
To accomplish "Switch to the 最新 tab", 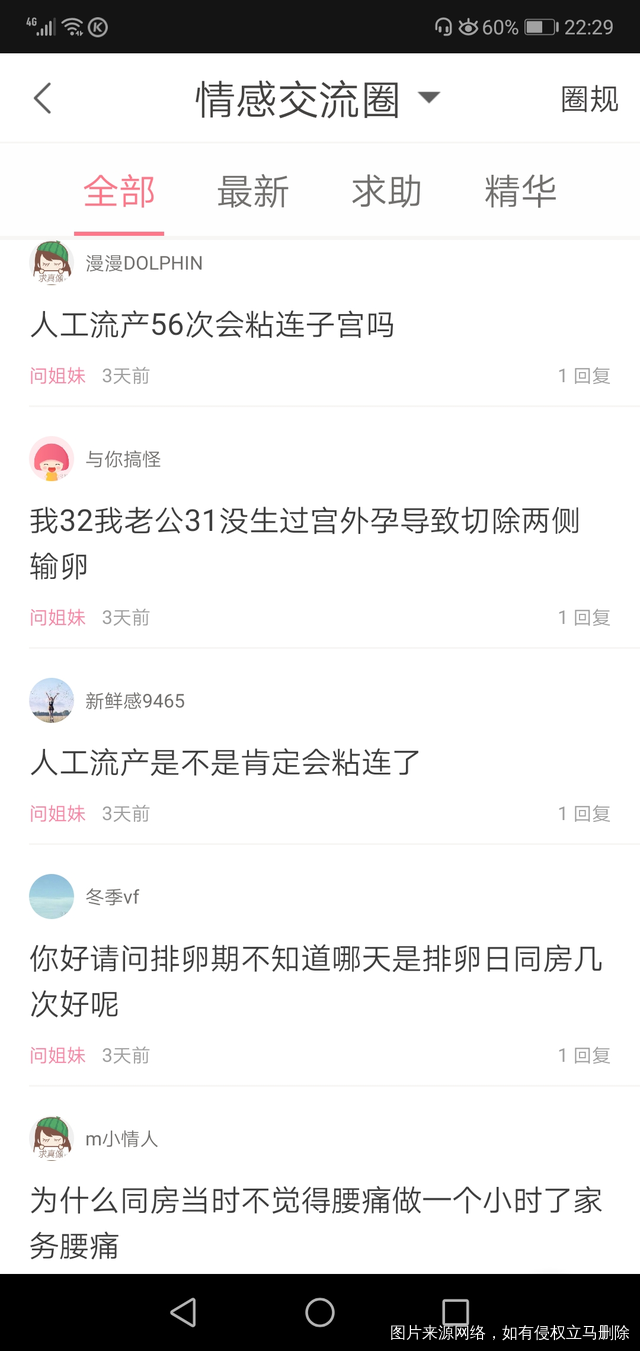I will (x=253, y=191).
